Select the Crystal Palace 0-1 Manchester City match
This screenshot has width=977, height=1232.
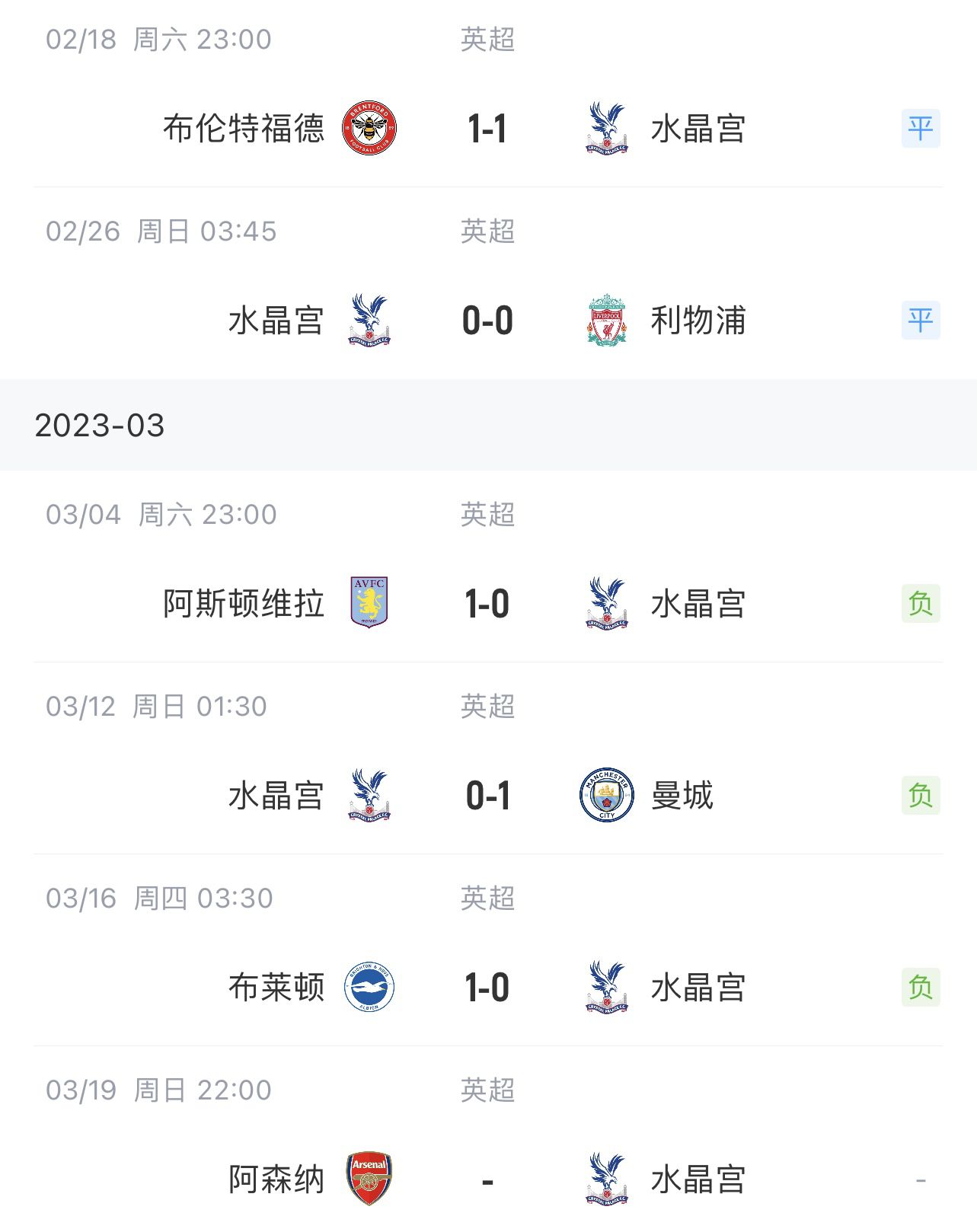tap(487, 795)
